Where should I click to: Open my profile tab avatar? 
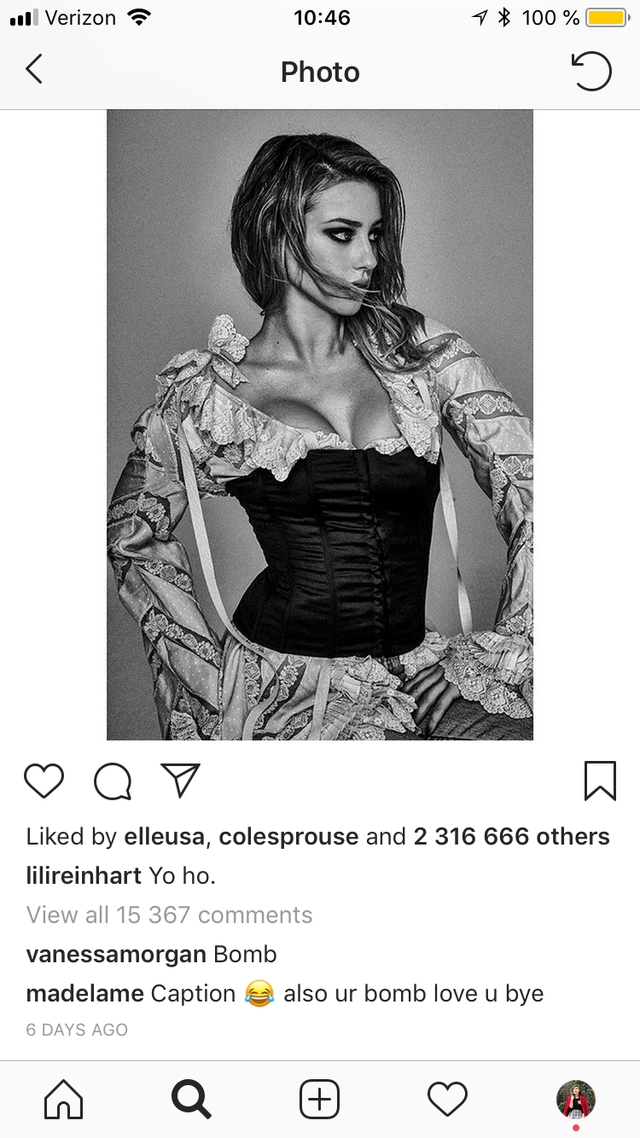[576, 1098]
